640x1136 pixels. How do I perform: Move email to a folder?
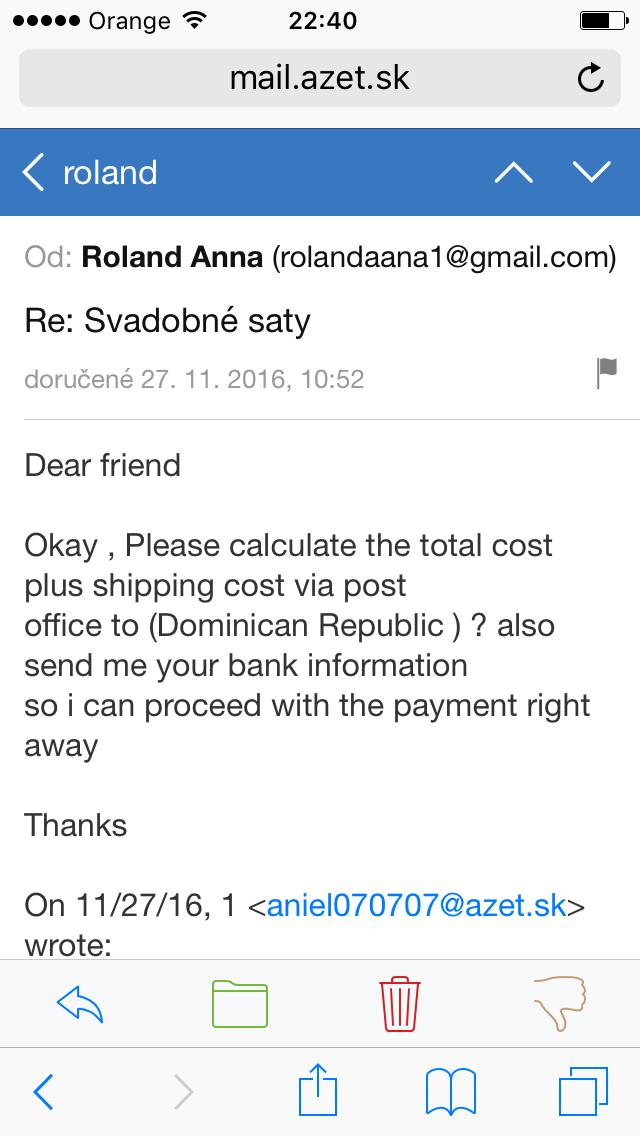(x=240, y=1003)
